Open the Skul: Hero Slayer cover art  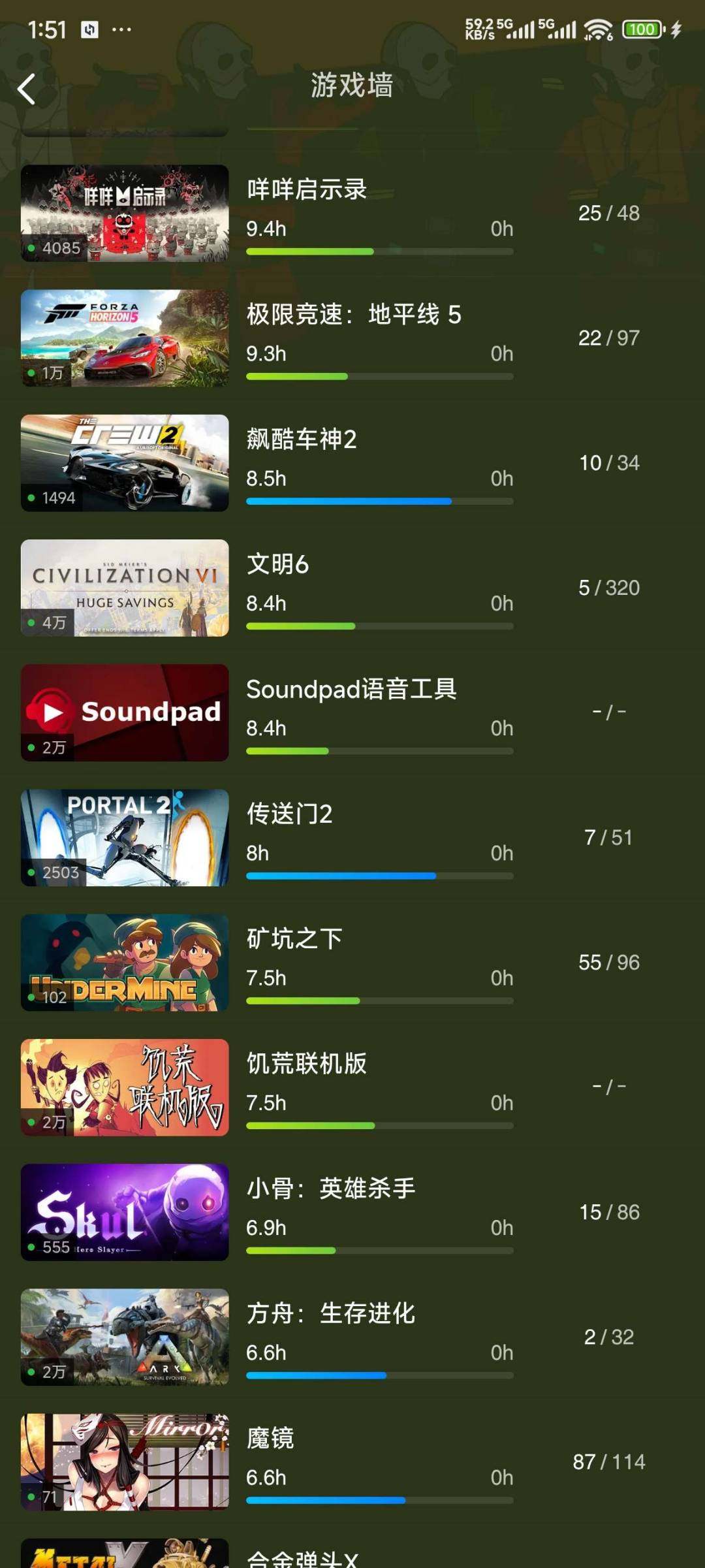pyautogui.click(x=124, y=1214)
